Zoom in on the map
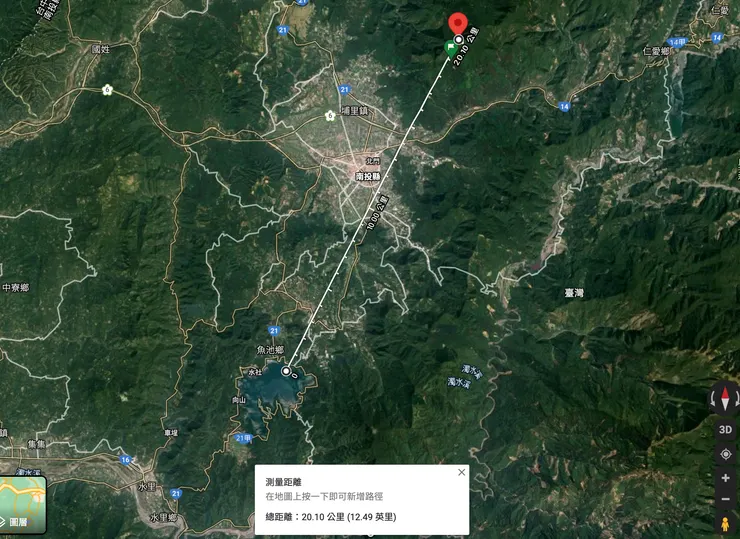Viewport: 740px width, 539px height. coord(725,478)
